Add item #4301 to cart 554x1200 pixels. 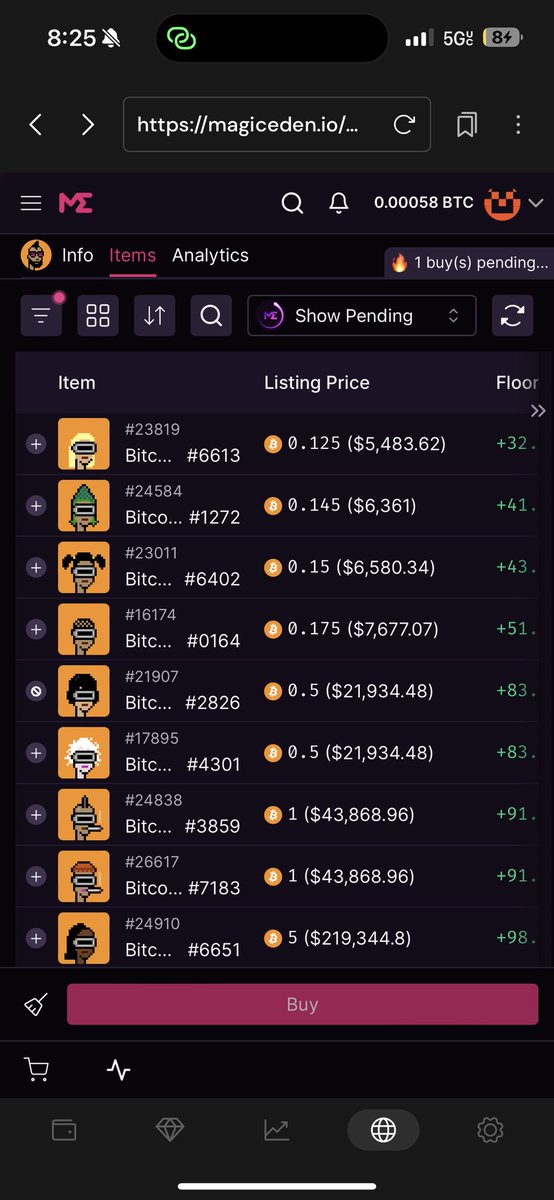(x=36, y=752)
